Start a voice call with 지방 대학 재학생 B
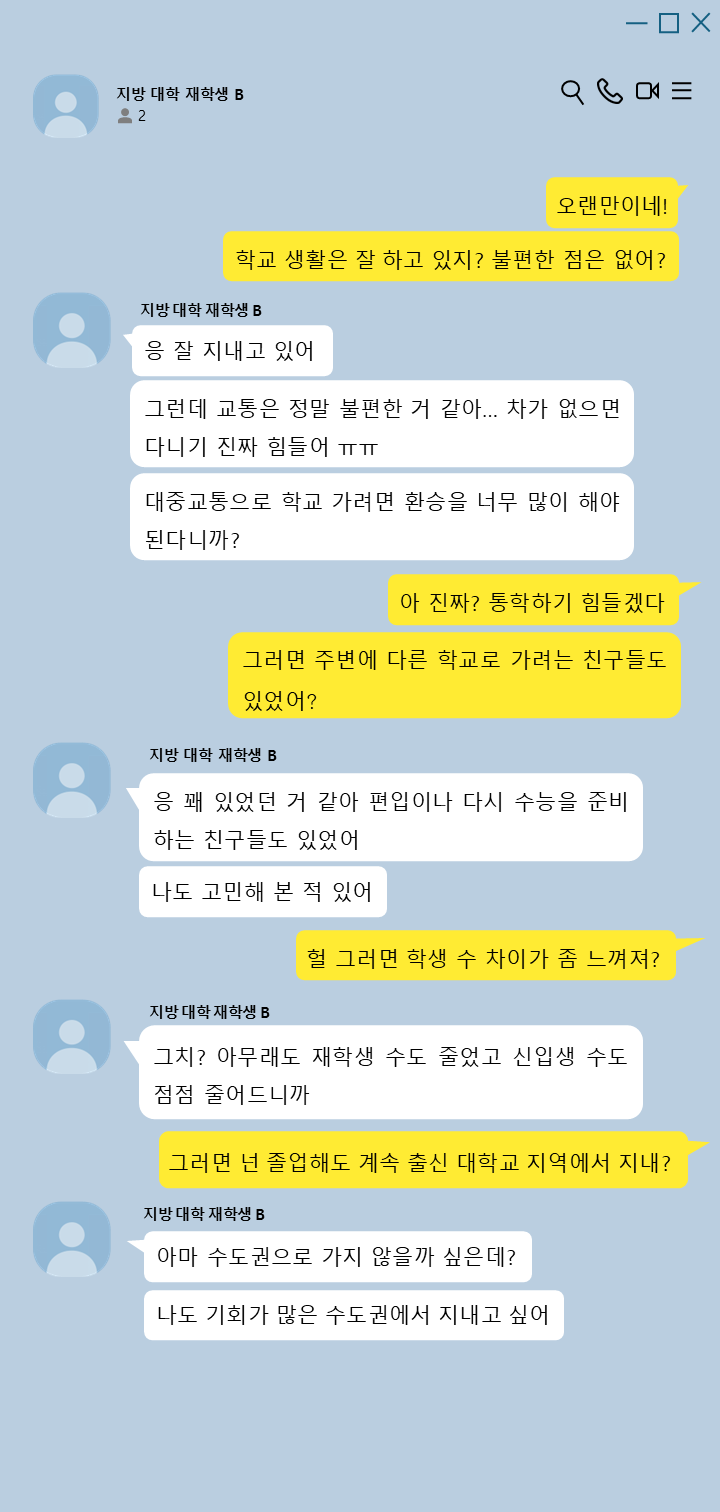 pyautogui.click(x=609, y=91)
